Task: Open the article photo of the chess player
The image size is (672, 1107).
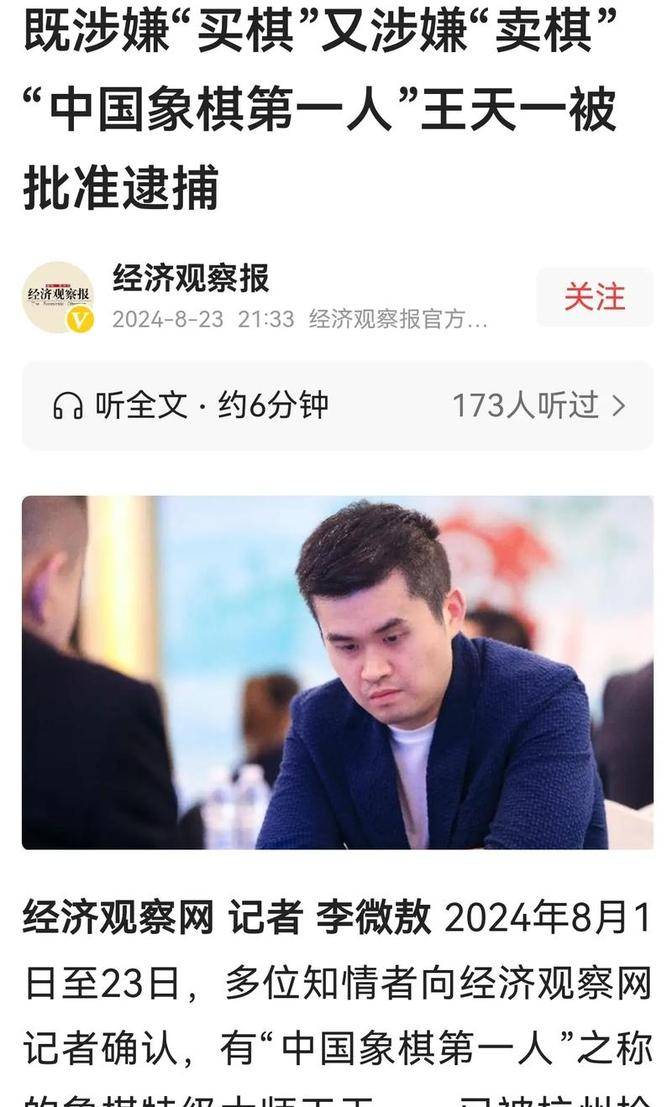Action: click(x=337, y=672)
